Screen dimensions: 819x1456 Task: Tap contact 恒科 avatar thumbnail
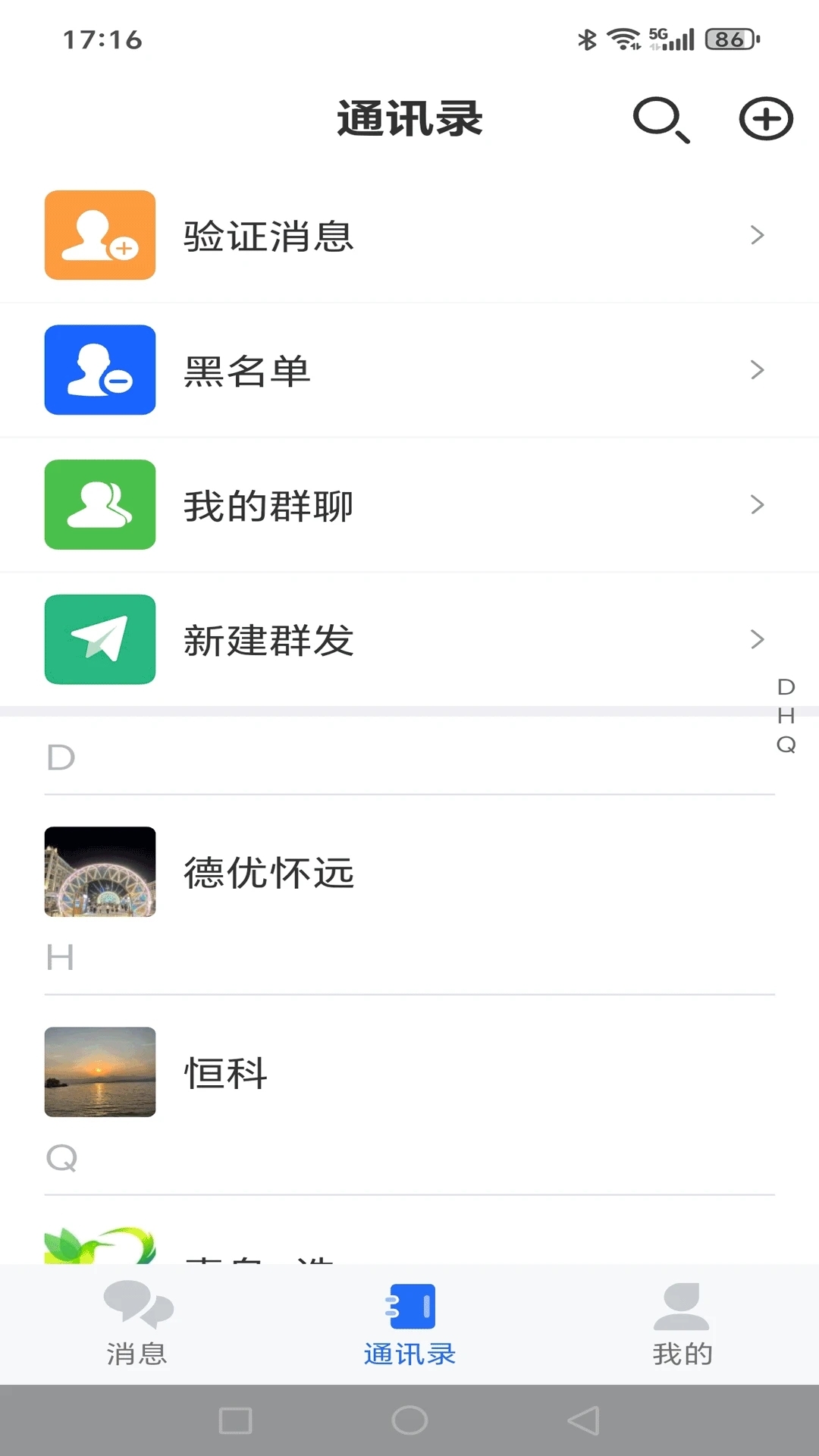pos(99,1073)
